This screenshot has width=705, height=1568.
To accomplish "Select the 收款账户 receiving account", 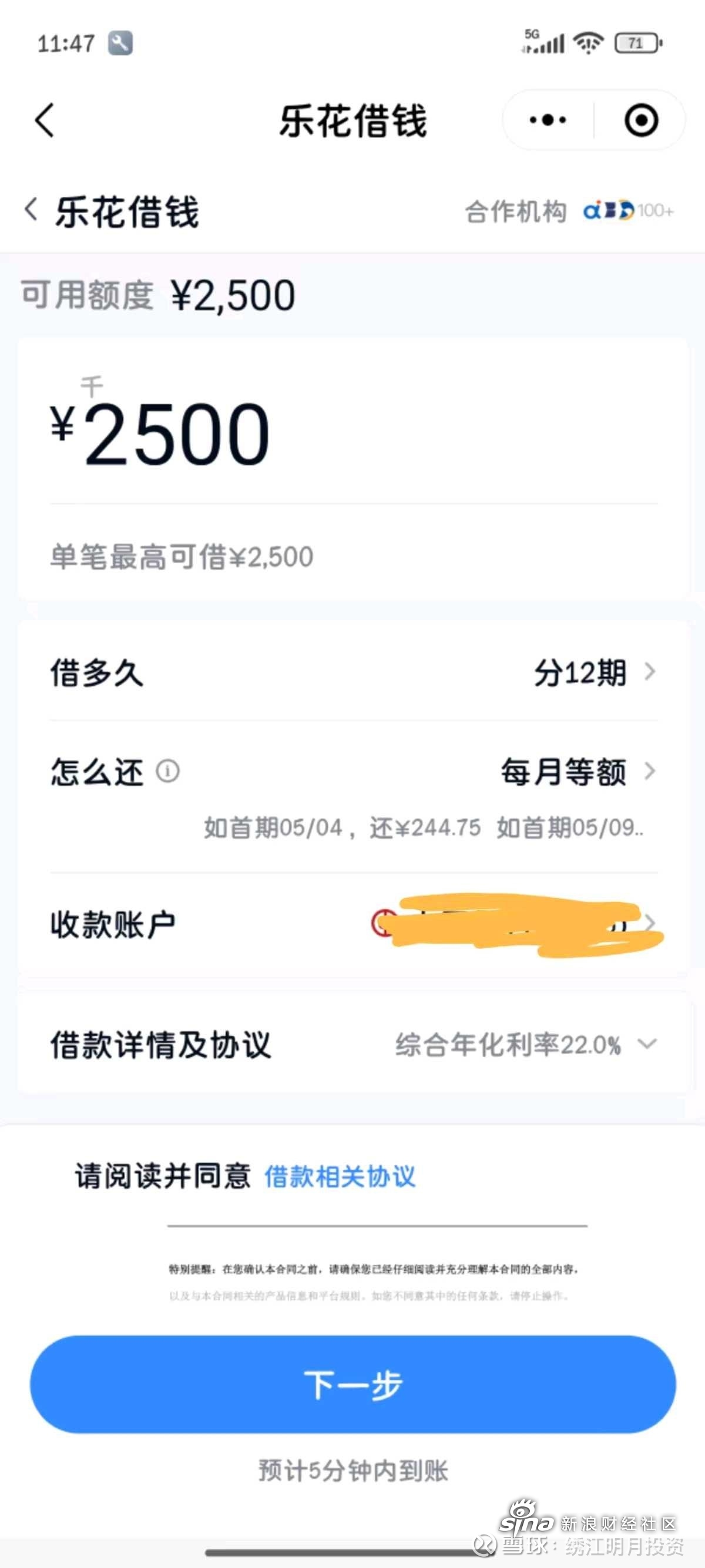I will coord(354,924).
